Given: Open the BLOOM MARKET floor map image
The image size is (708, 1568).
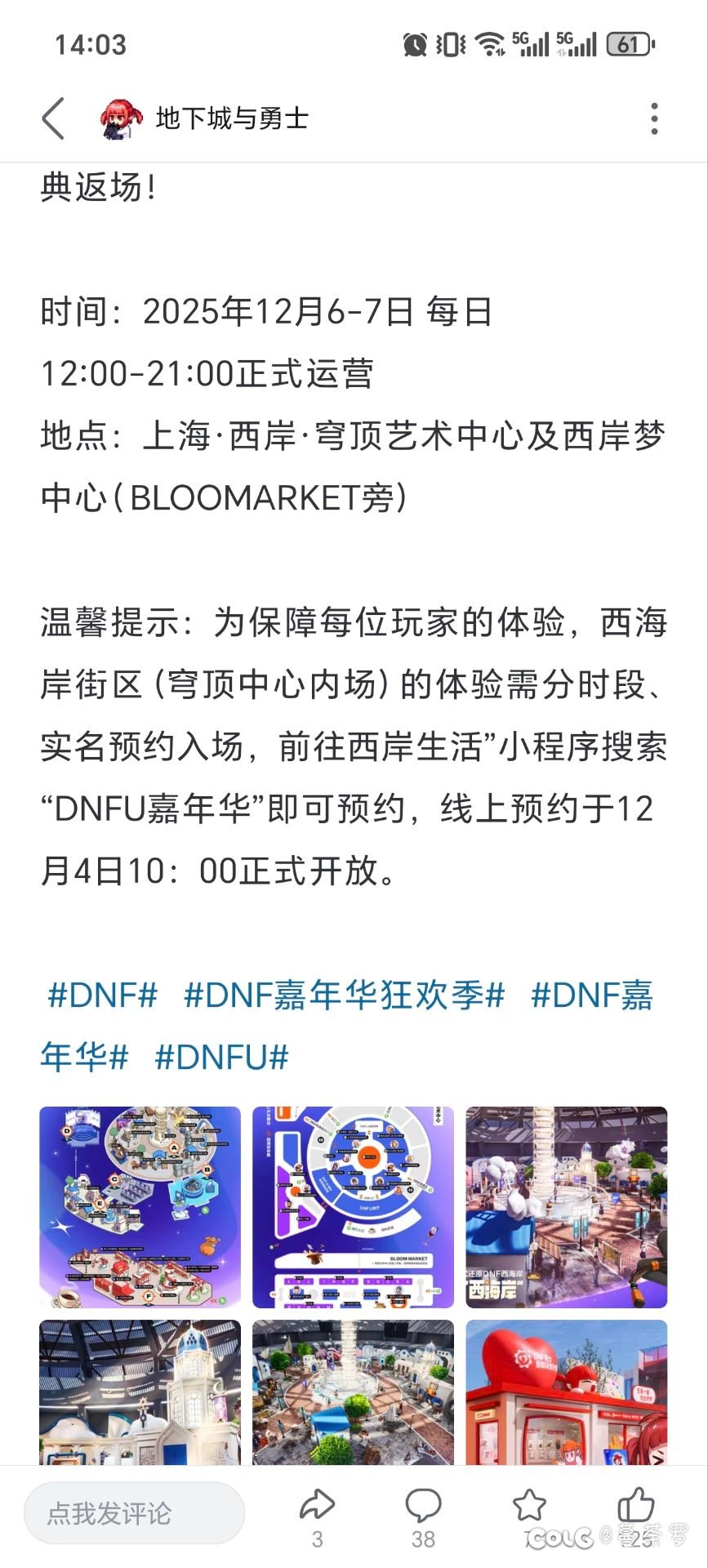Looking at the screenshot, I should tap(353, 1203).
